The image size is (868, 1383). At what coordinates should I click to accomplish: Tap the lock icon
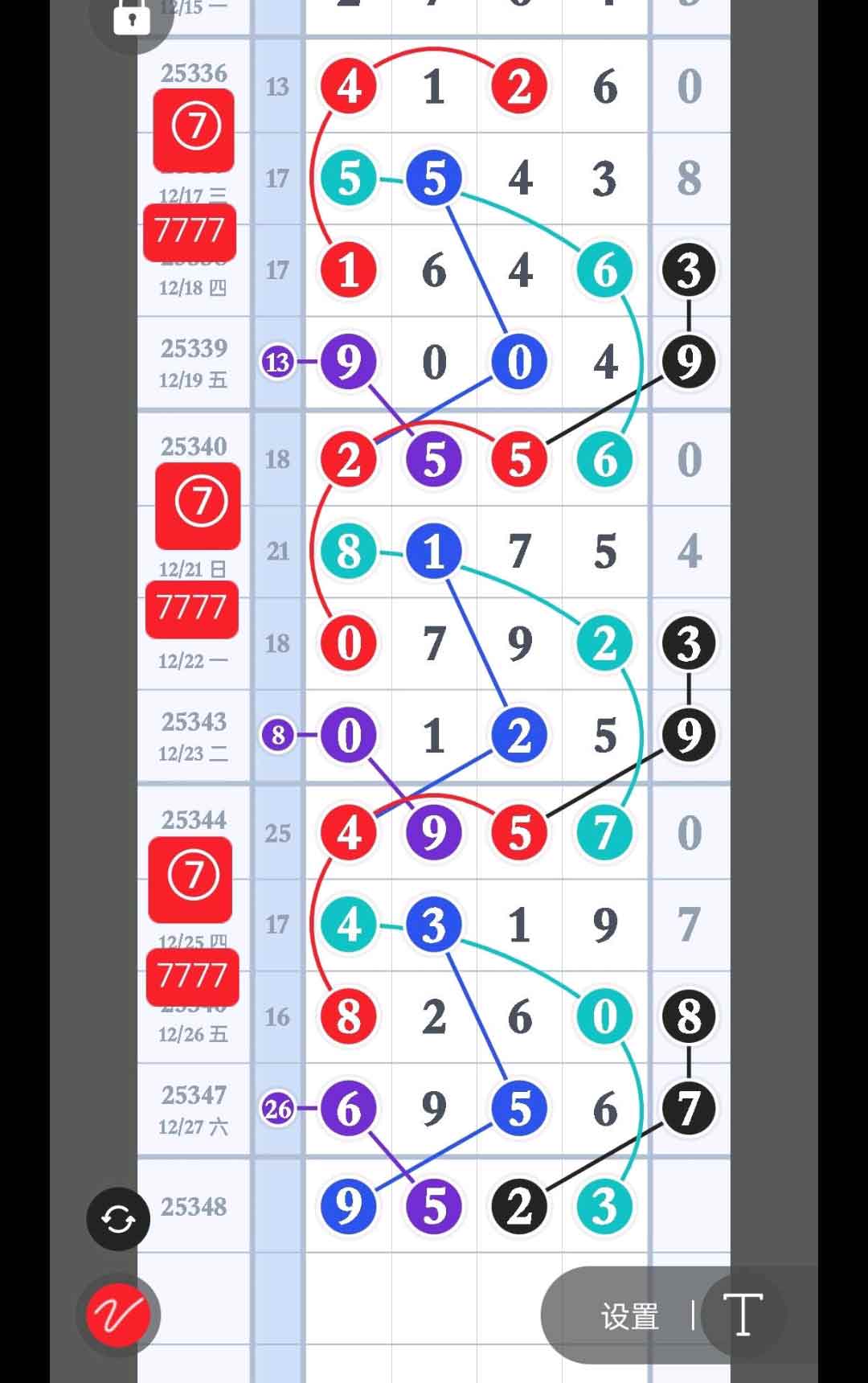(x=131, y=18)
